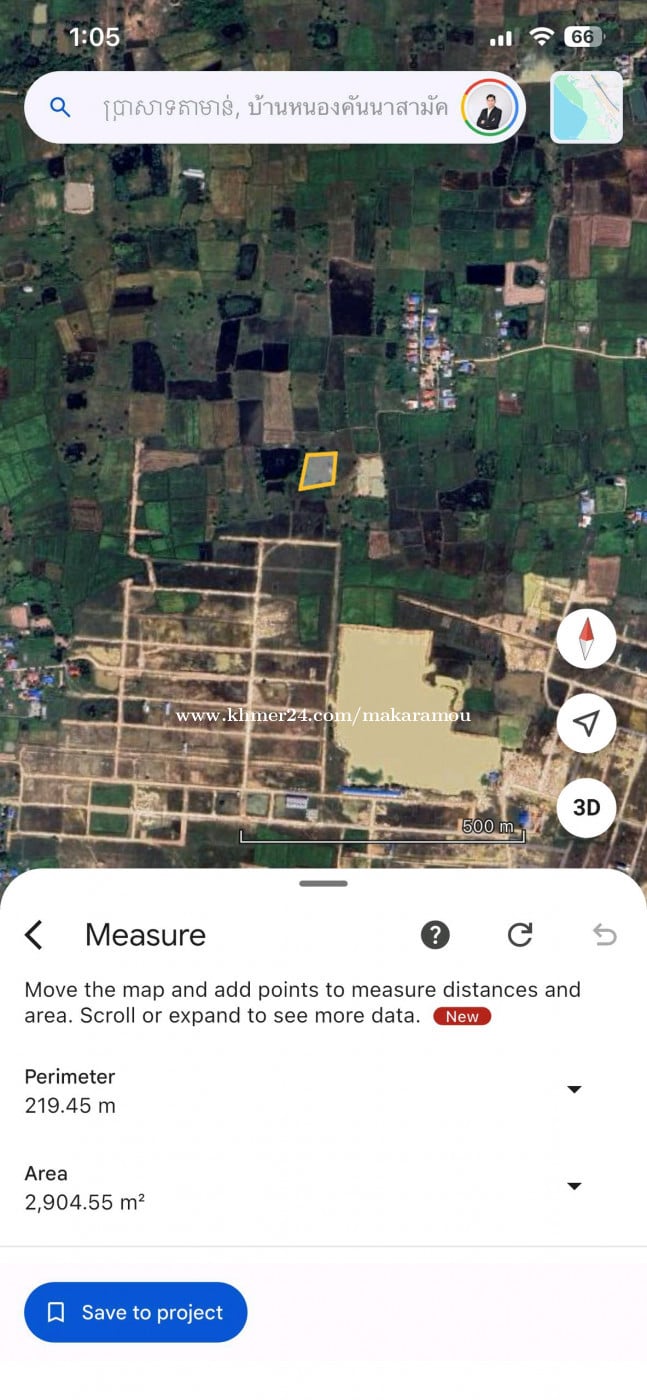Undo the last measure point
647x1400 pixels.
[605, 935]
